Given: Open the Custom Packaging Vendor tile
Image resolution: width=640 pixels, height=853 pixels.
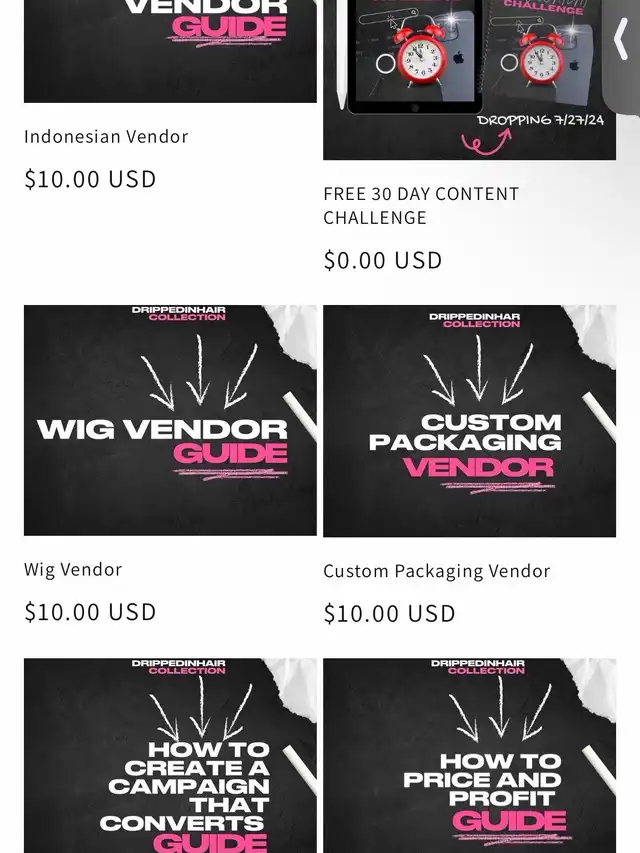Looking at the screenshot, I should click(469, 420).
